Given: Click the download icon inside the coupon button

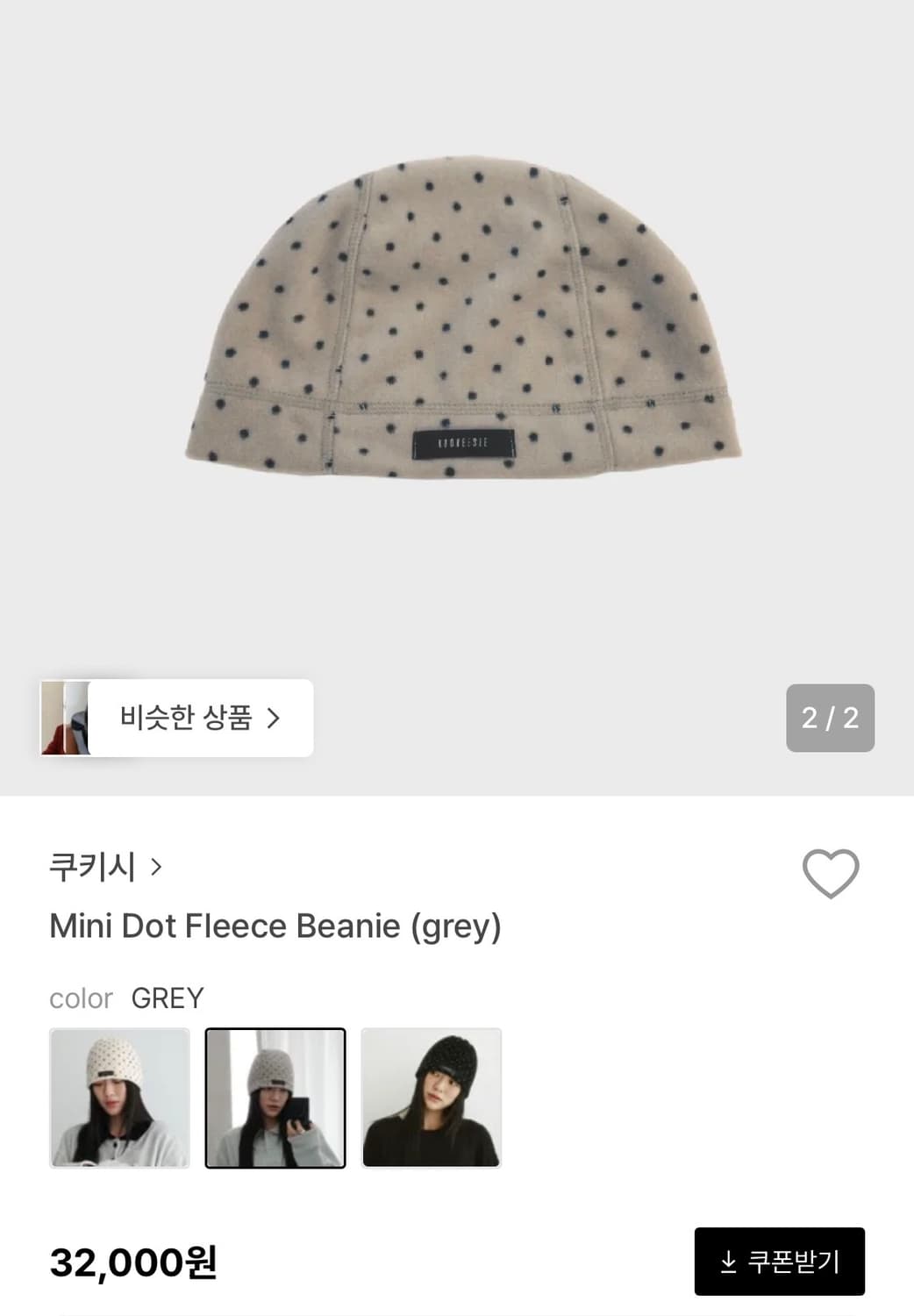Looking at the screenshot, I should [728, 1261].
